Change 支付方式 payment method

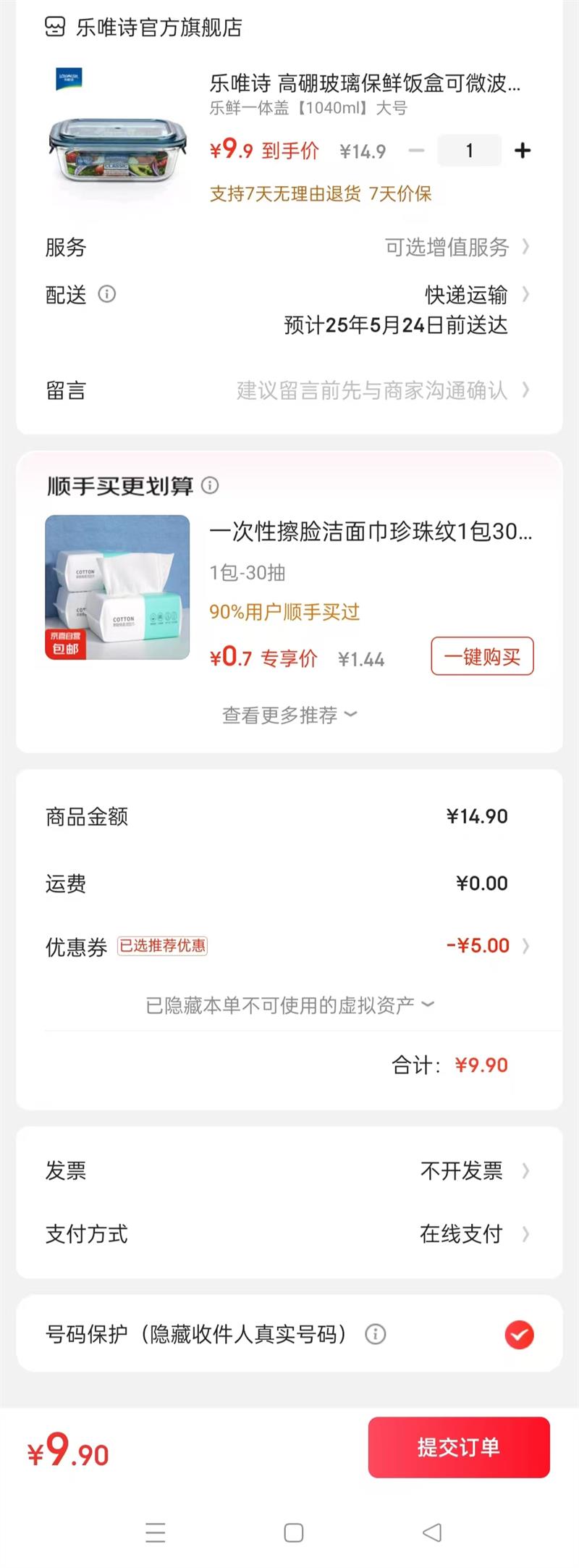coord(287,1233)
